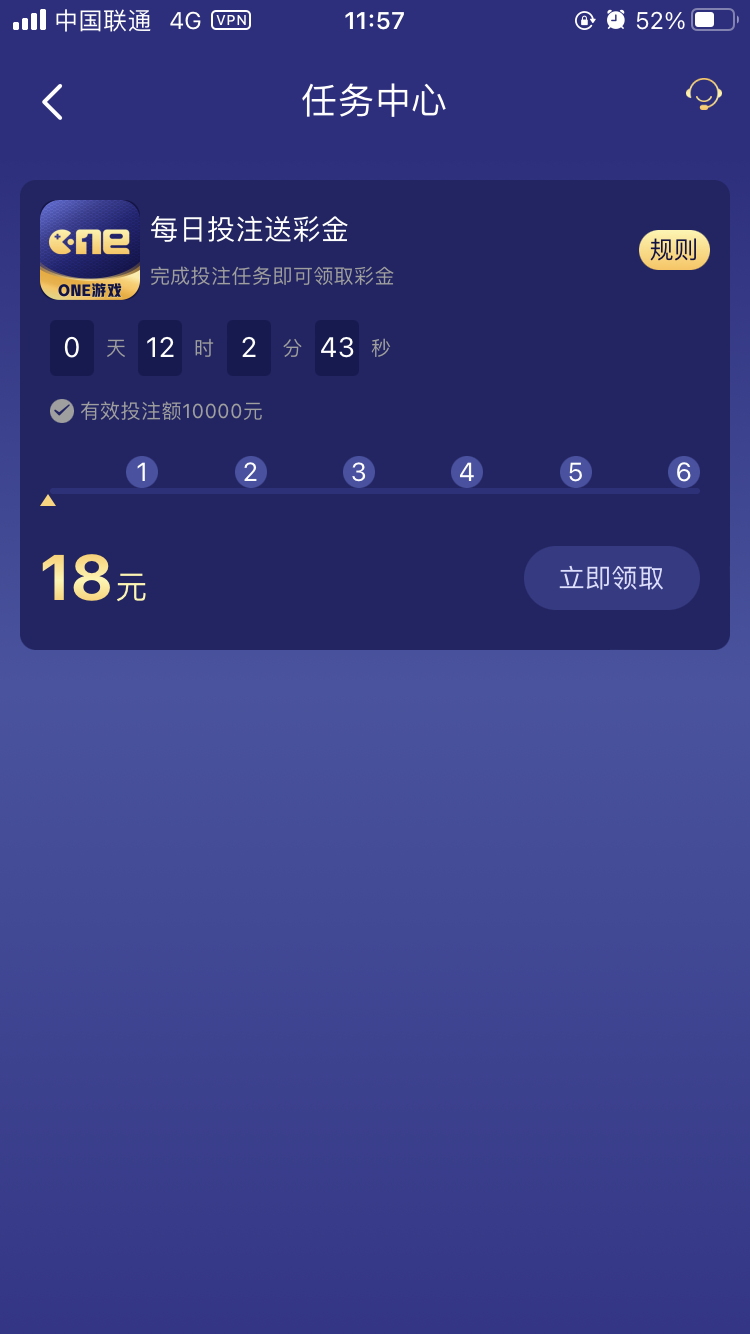The height and width of the screenshot is (1334, 750).
Task: Select milestone 6 on the reward progress track
Action: (x=683, y=471)
